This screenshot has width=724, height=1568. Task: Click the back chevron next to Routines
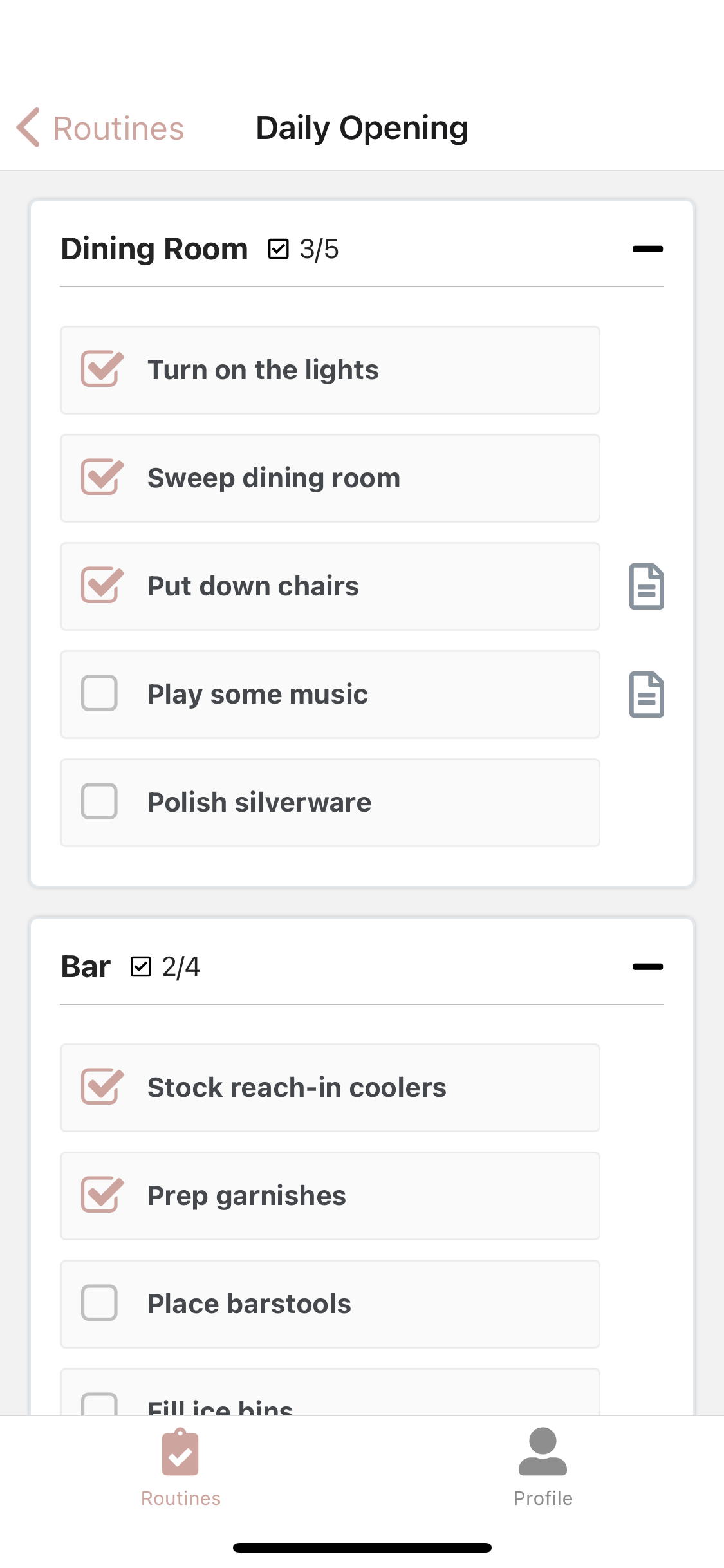tap(28, 128)
